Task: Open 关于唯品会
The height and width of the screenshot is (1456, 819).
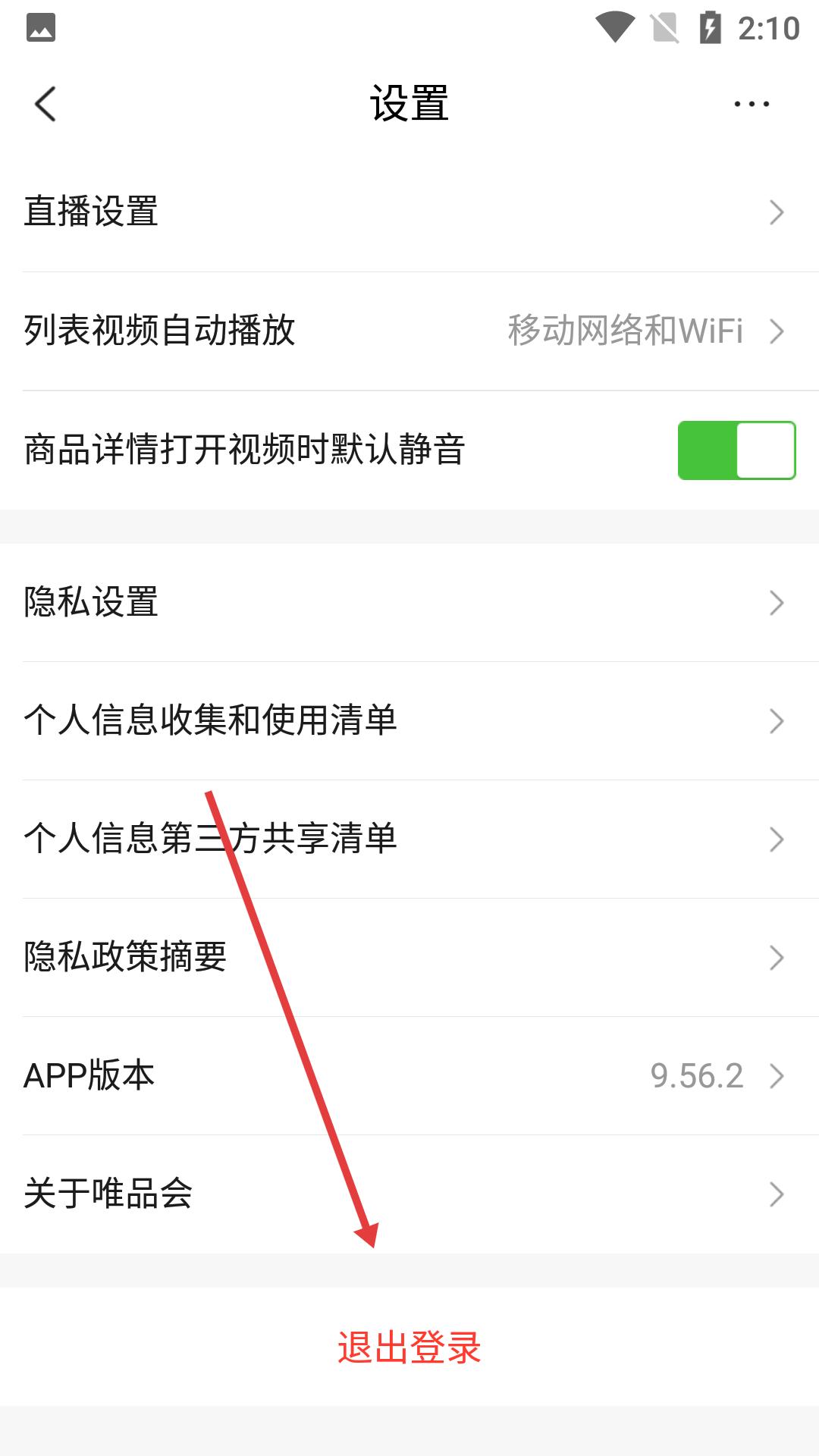Action: [409, 1194]
